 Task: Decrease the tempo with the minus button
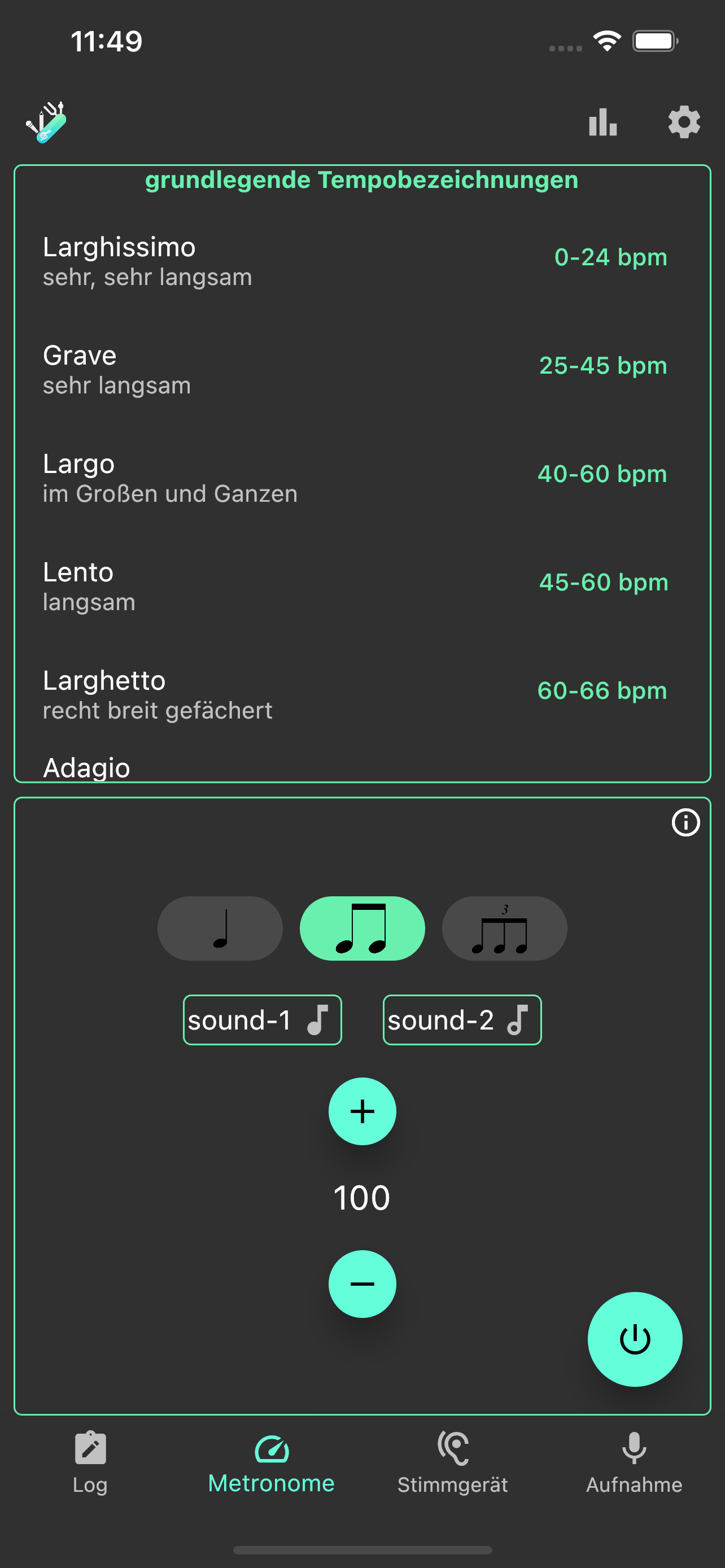point(362,1284)
